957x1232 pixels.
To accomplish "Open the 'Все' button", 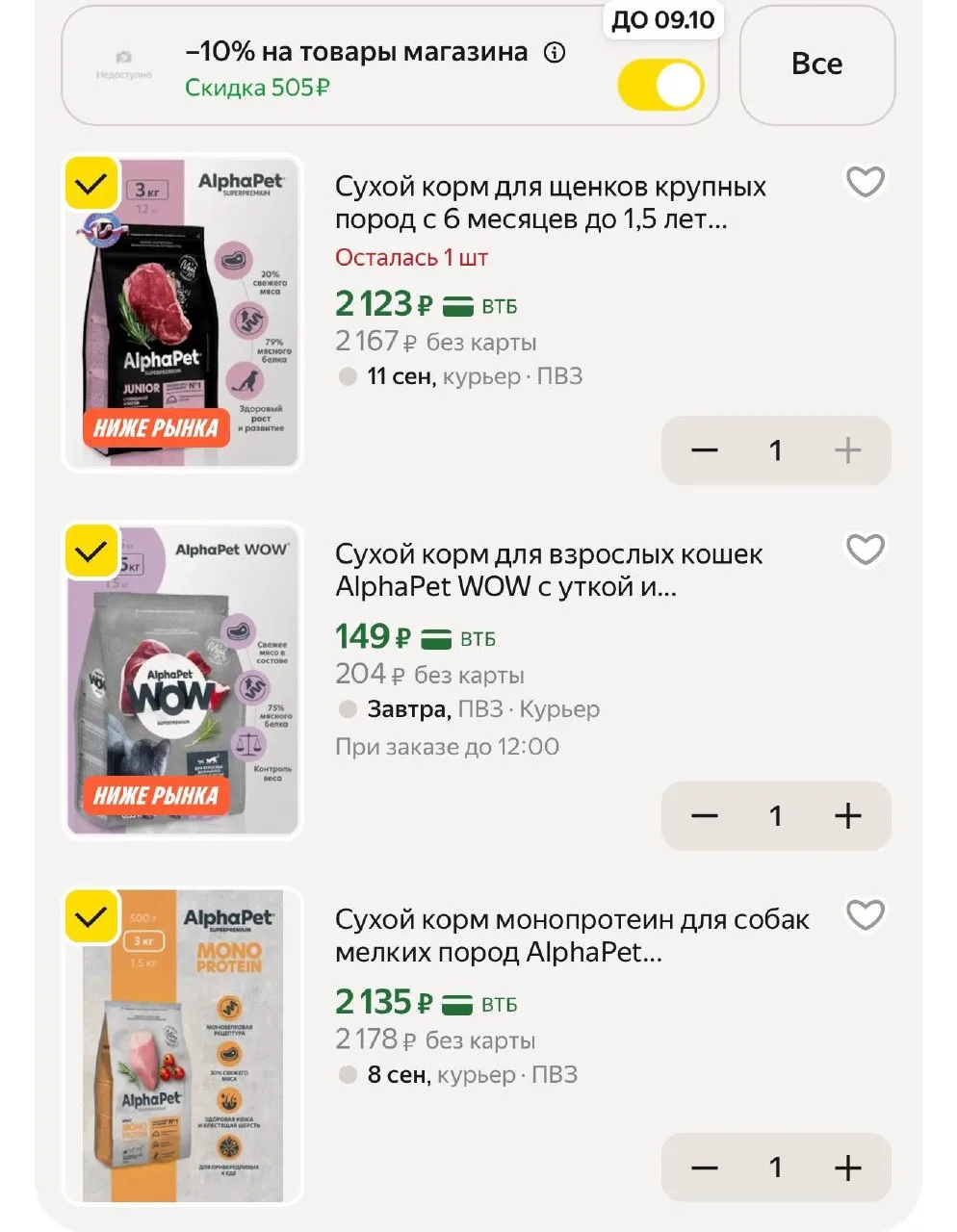I will pos(816,64).
